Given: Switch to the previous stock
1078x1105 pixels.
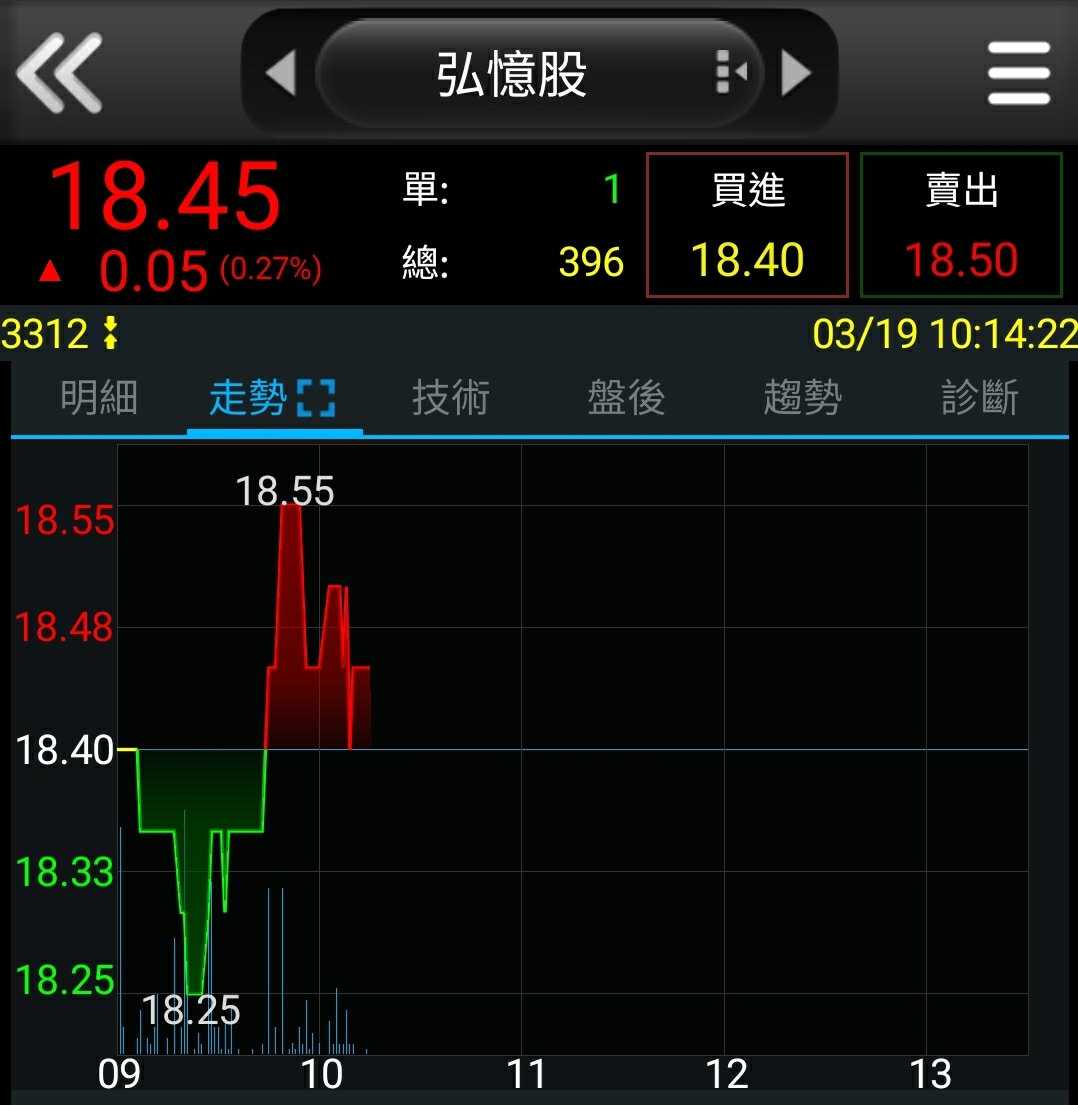Looking at the screenshot, I should (281, 73).
